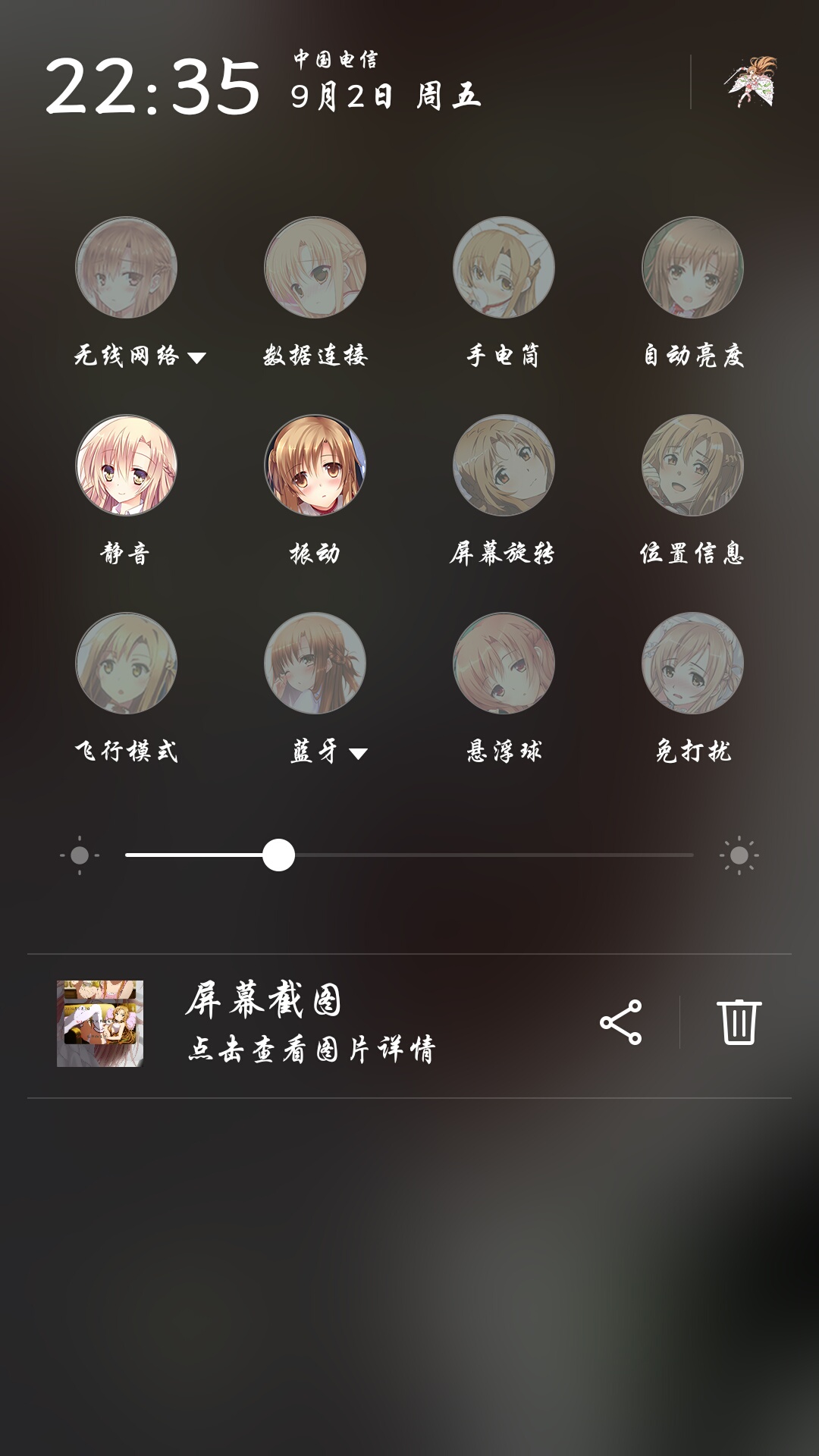Enable 飞行模式 airplane mode
This screenshot has width=819, height=1456.
tap(126, 664)
